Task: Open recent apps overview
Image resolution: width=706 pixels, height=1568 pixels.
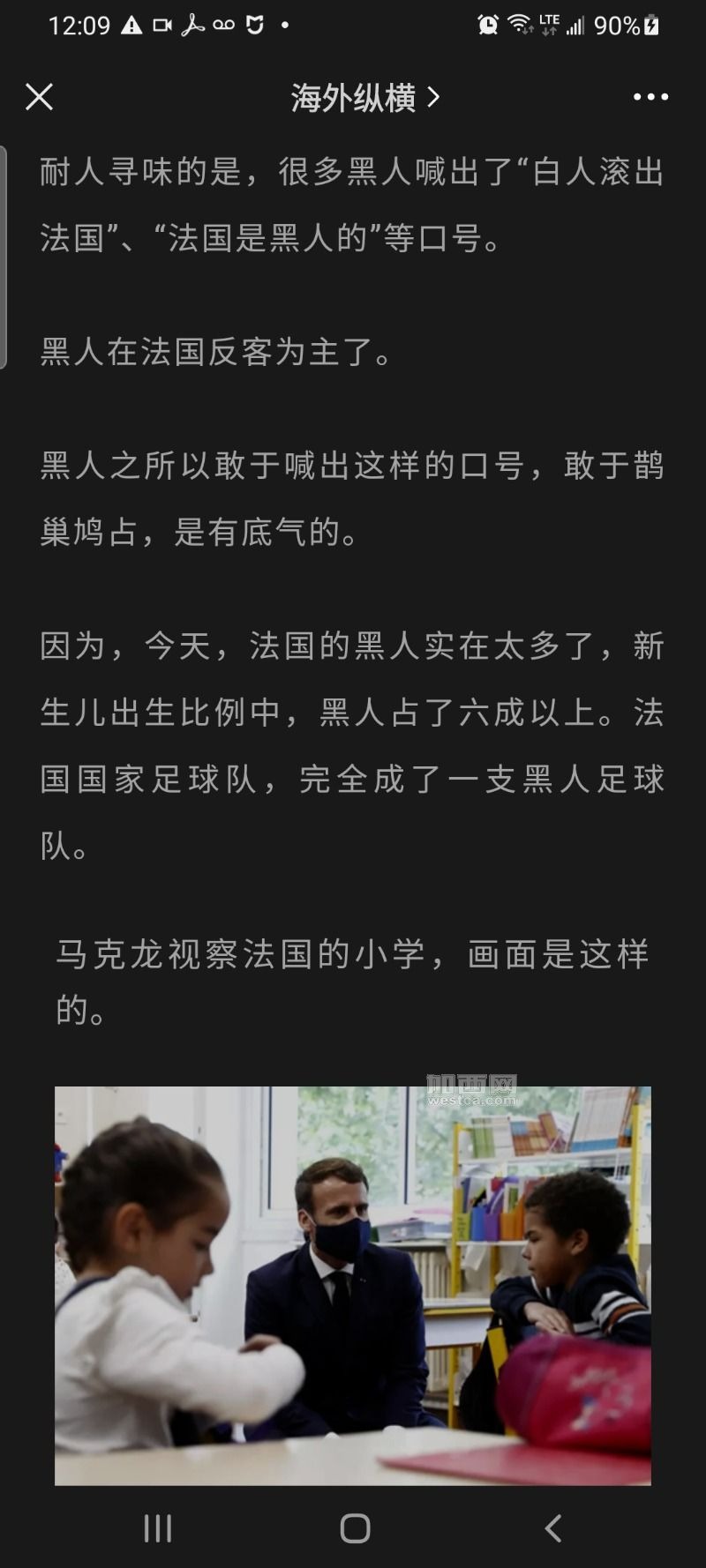Action: click(157, 1528)
